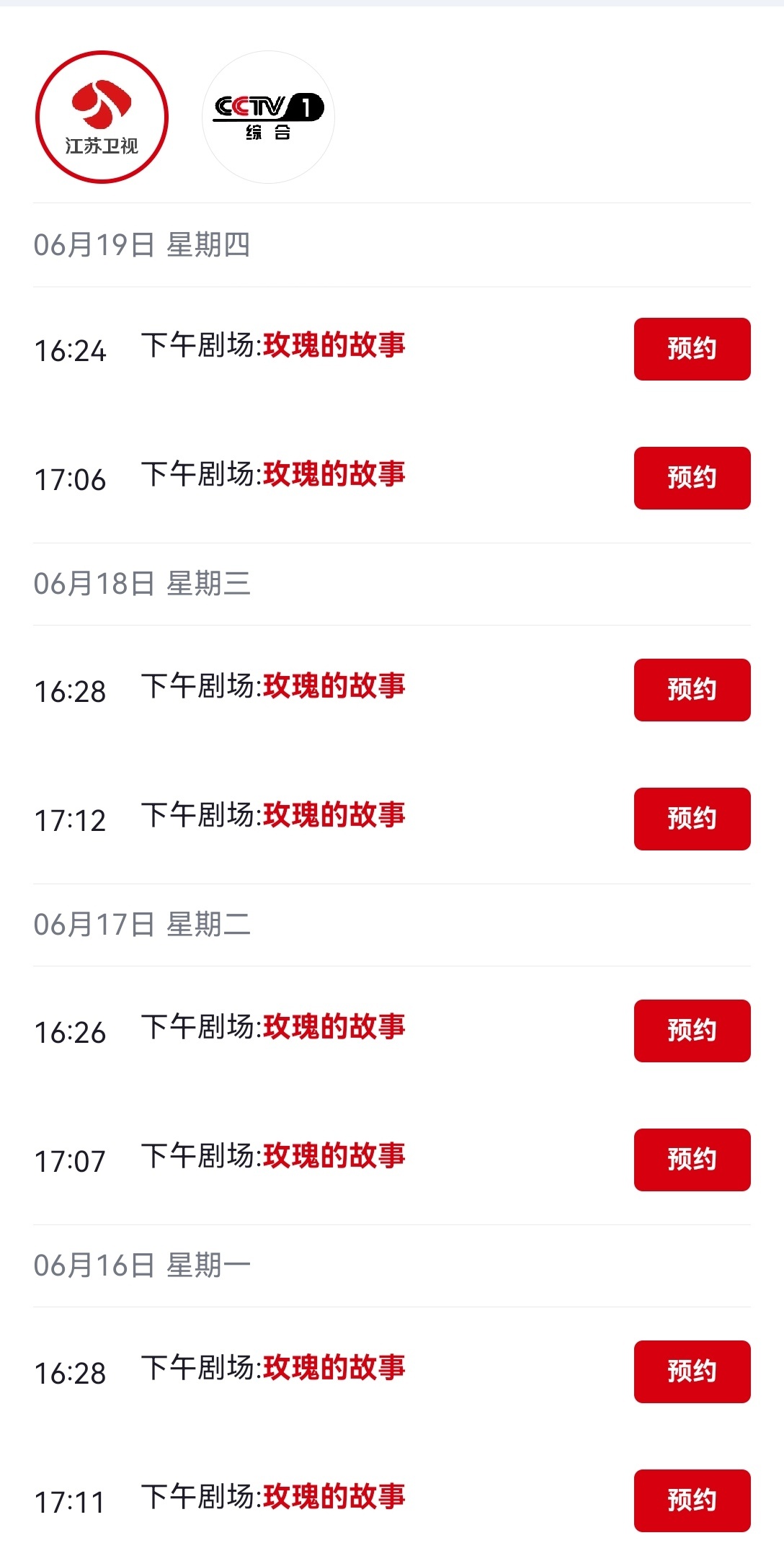Tap 预约 for the June 17 16:26 show
Image resolution: width=784 pixels, height=1561 pixels.
coord(692,1031)
